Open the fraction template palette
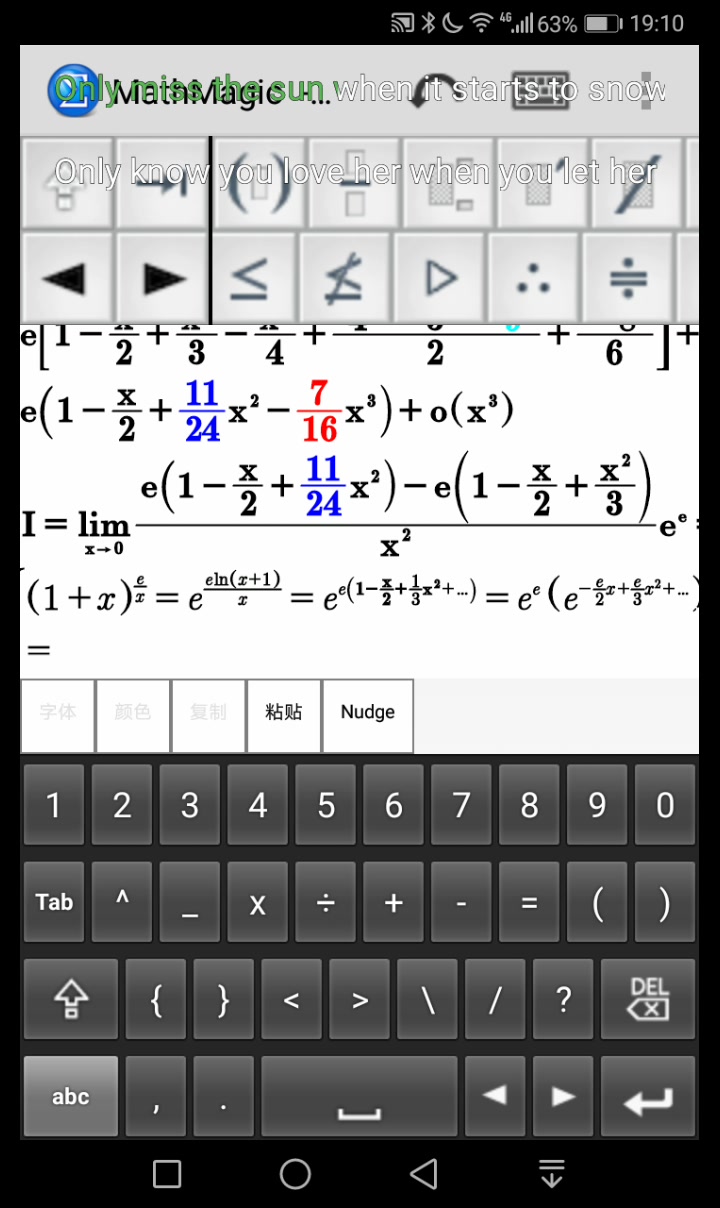Viewport: 720px width, 1208px height. [x=352, y=184]
